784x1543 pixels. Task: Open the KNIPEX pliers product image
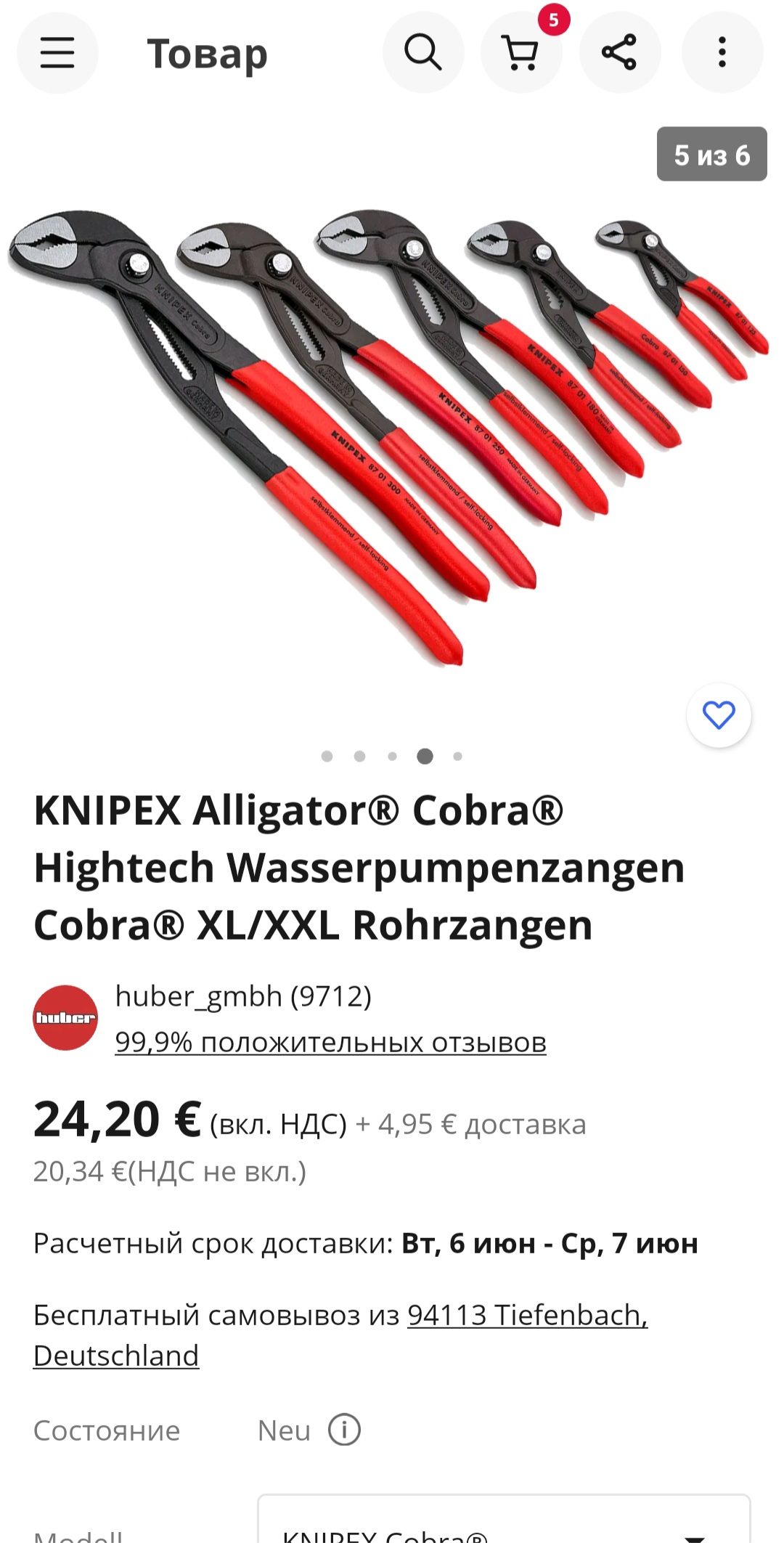pyautogui.click(x=388, y=436)
